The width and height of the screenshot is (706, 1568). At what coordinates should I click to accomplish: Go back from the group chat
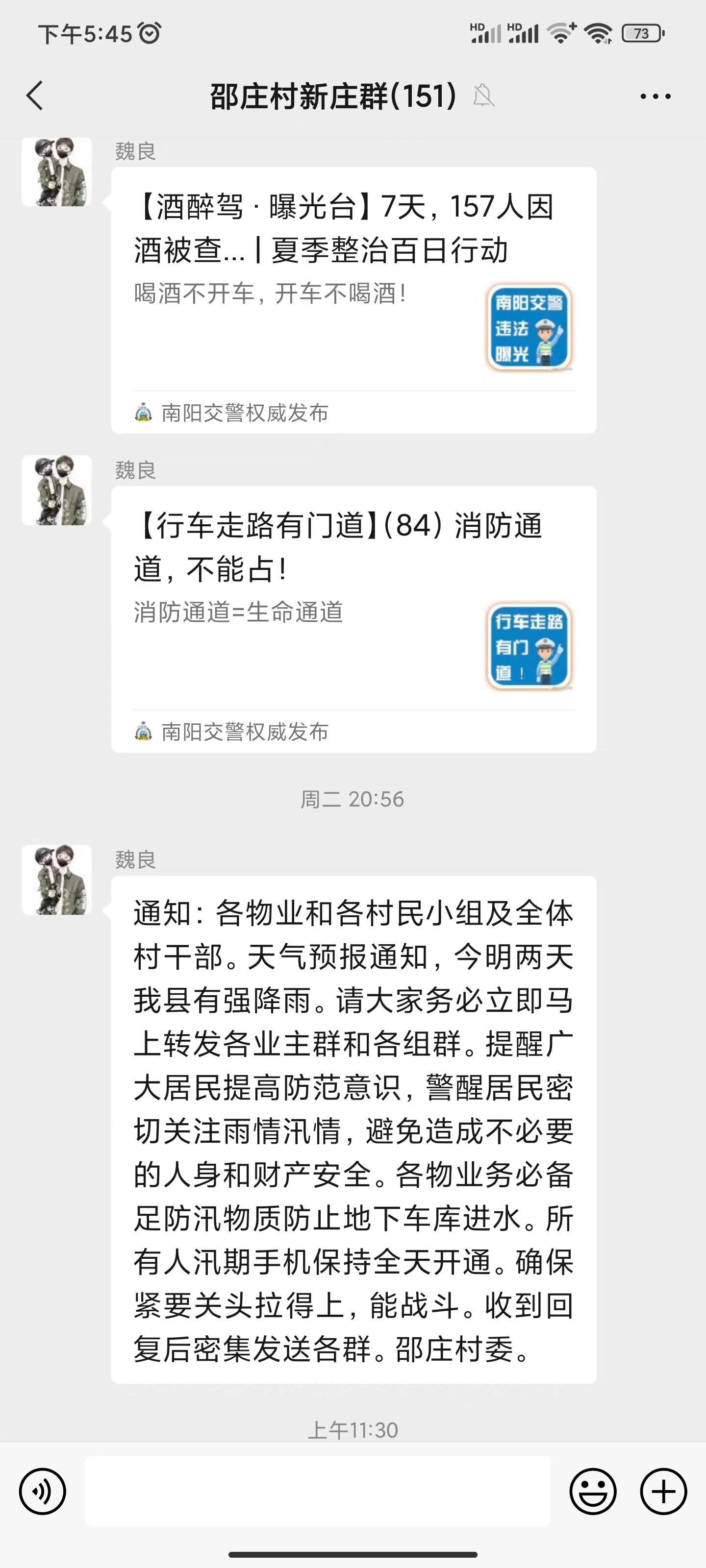(35, 96)
